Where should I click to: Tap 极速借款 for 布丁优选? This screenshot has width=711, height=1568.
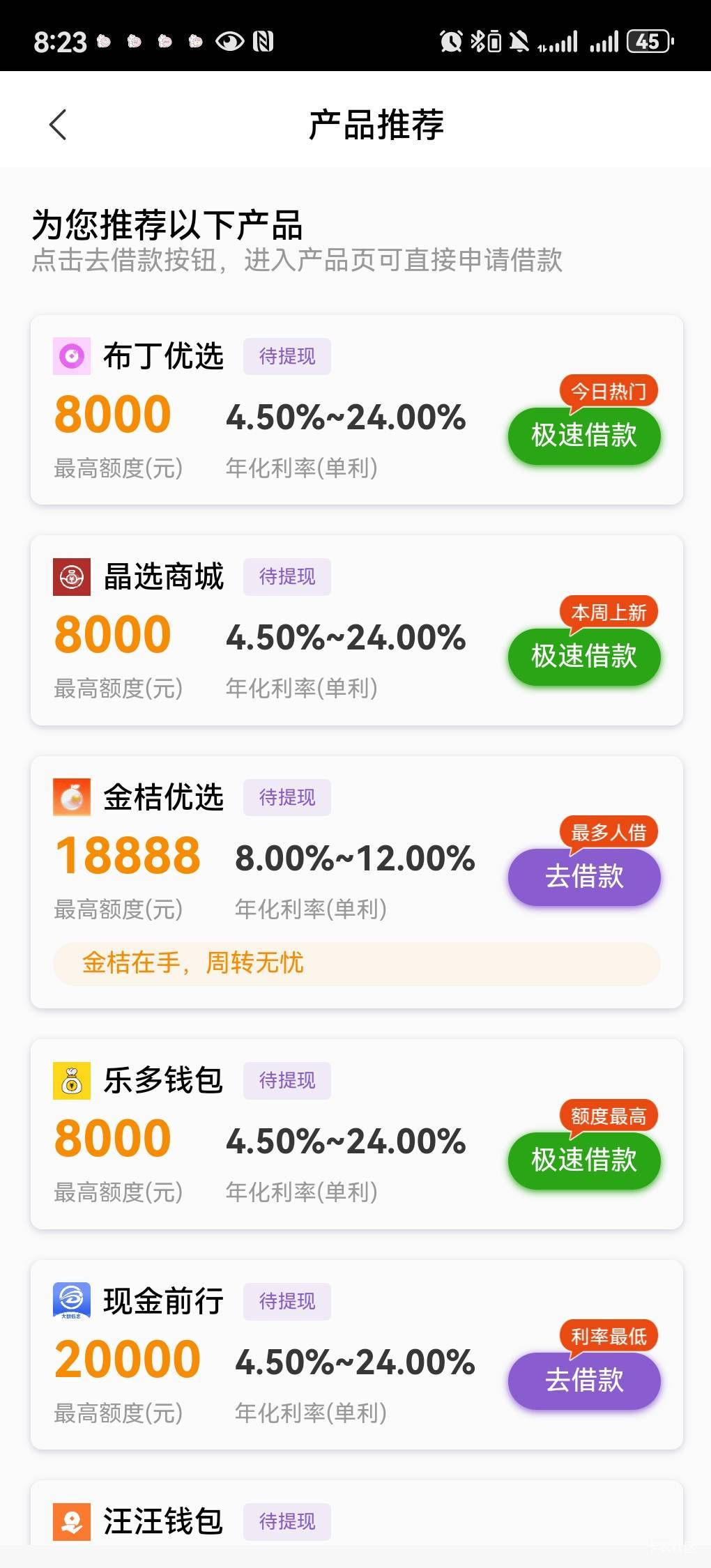(x=583, y=436)
